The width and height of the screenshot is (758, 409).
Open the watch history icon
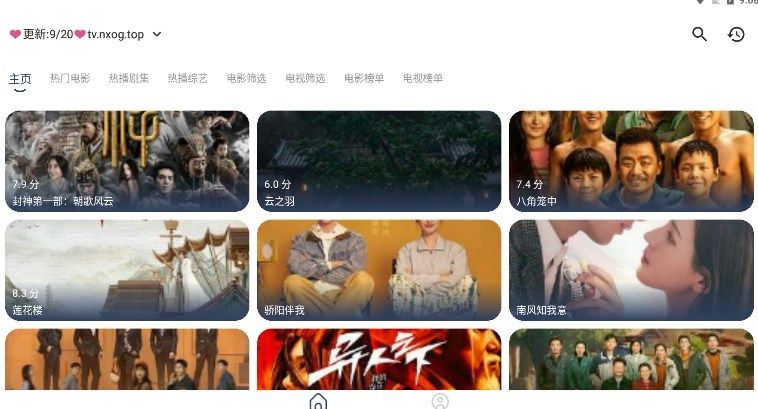(x=736, y=34)
